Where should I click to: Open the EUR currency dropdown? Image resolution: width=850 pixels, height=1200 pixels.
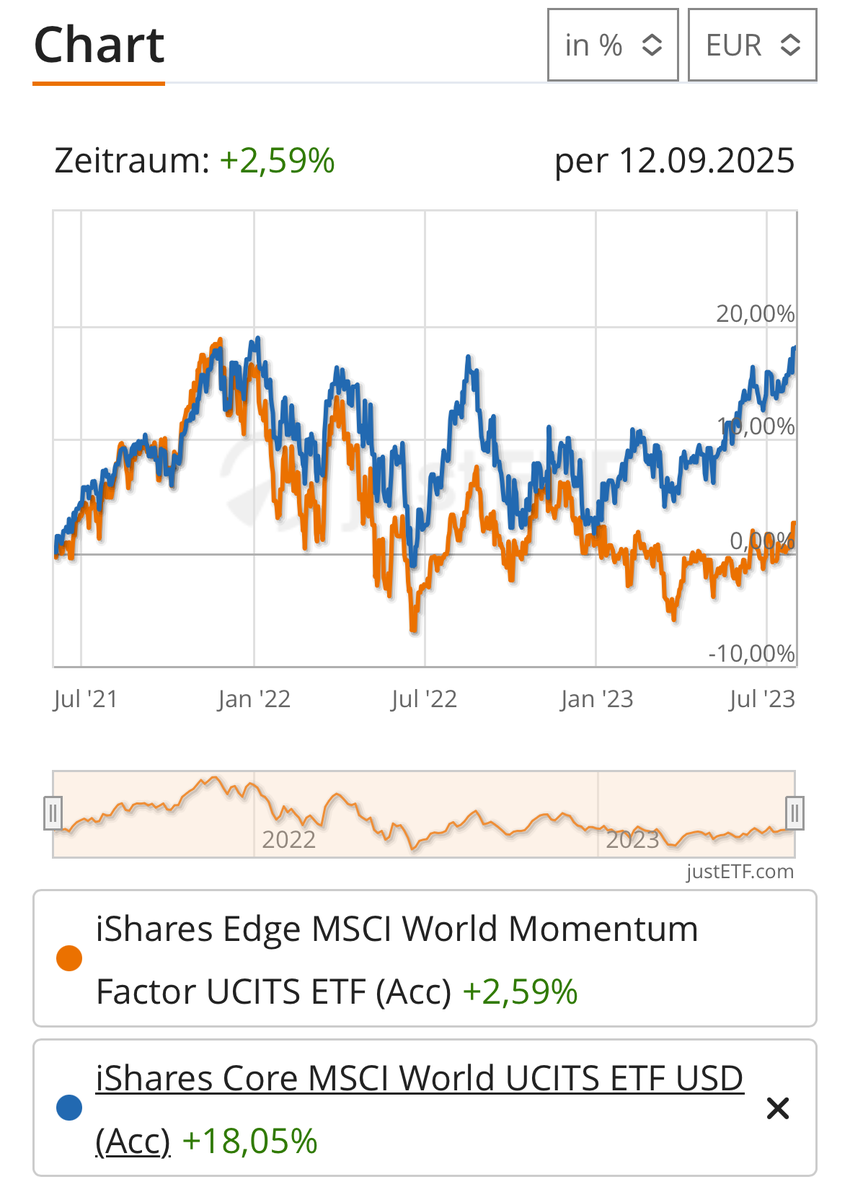[x=752, y=45]
